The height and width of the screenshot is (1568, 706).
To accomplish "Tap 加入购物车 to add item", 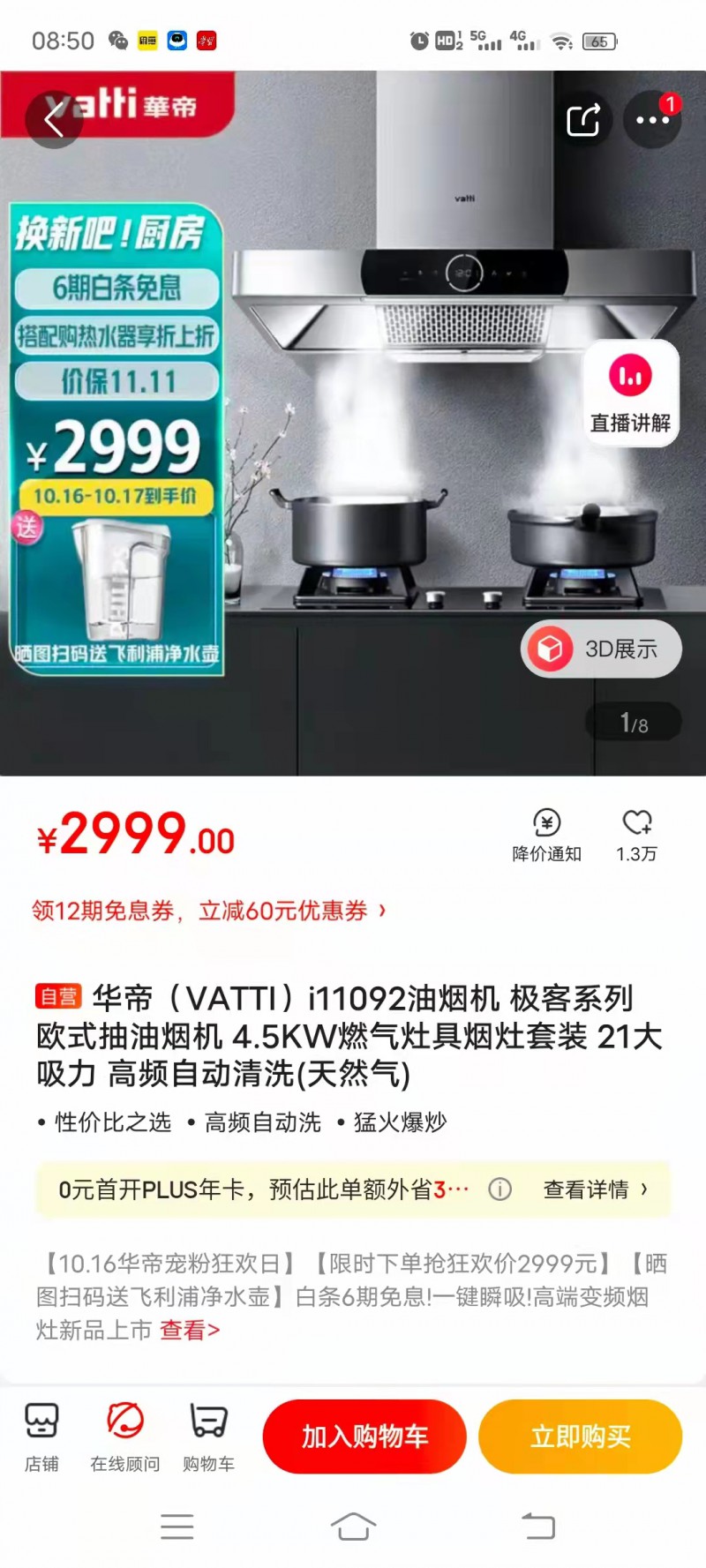I will tap(364, 1437).
